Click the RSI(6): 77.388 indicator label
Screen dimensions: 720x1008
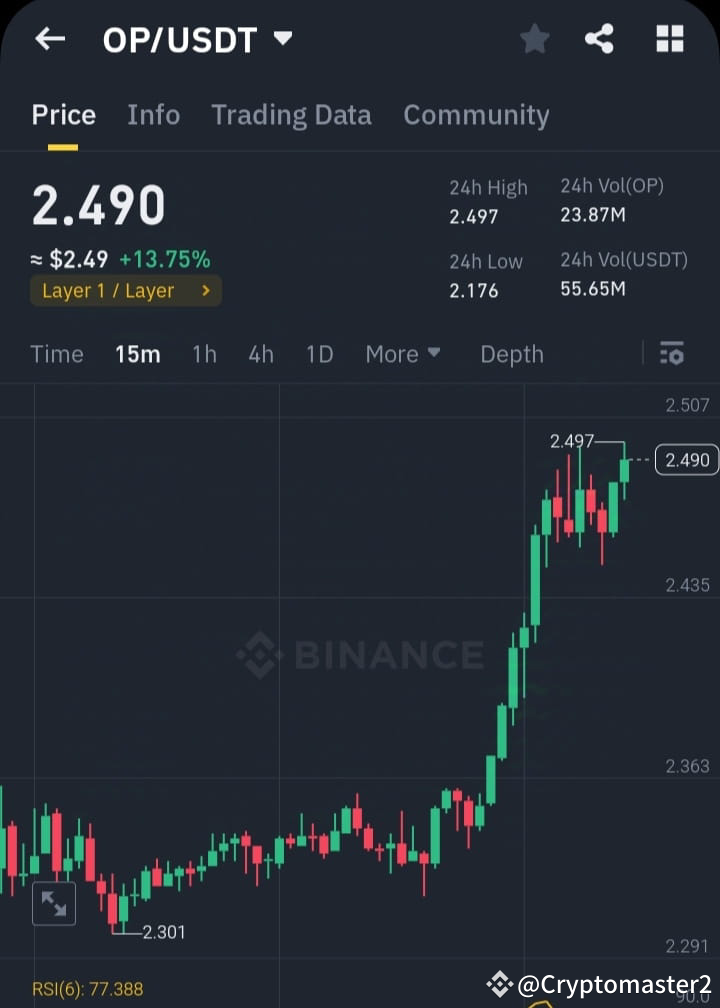click(87, 988)
